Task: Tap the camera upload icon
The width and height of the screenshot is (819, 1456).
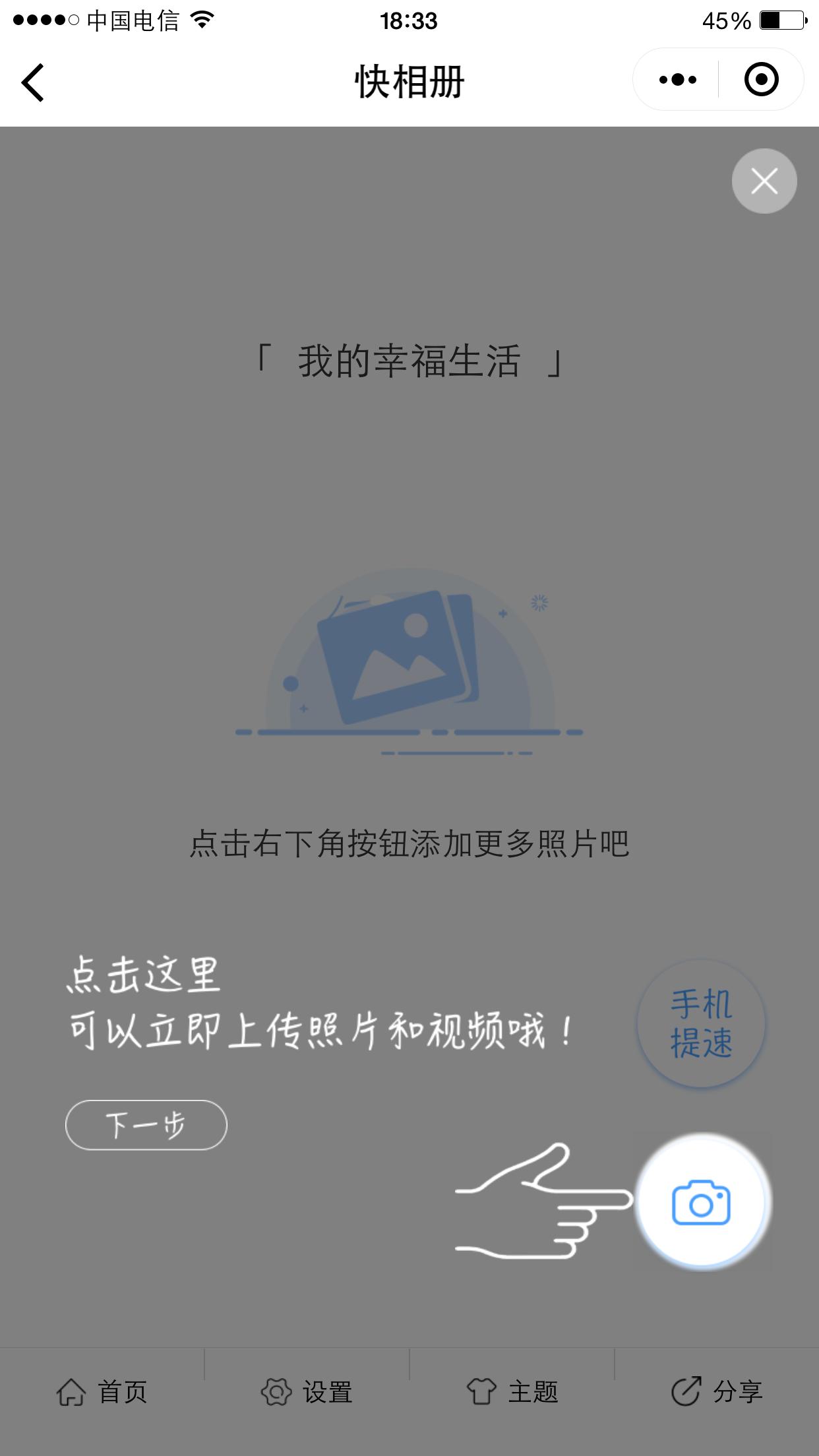Action: [x=702, y=1203]
